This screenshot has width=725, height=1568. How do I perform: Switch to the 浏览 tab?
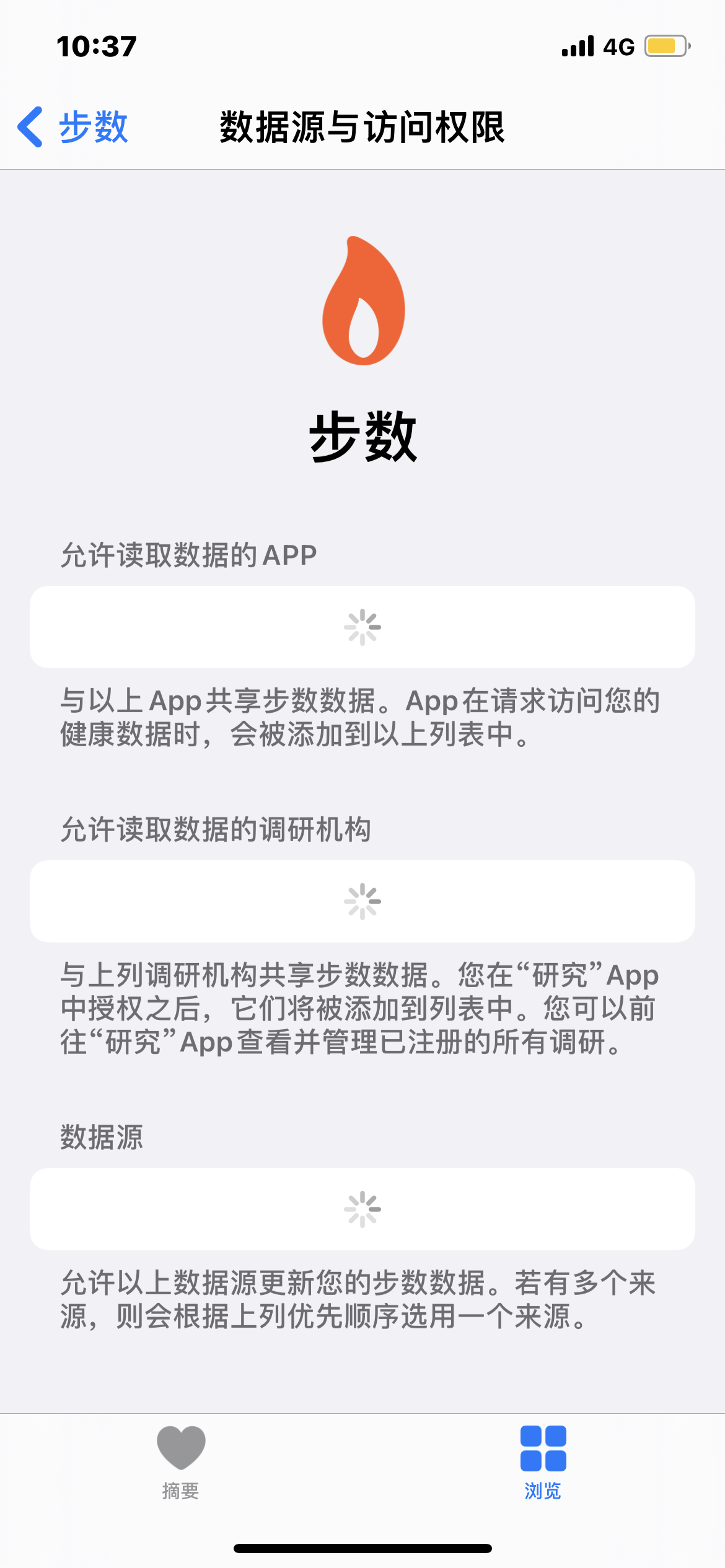click(x=543, y=1462)
